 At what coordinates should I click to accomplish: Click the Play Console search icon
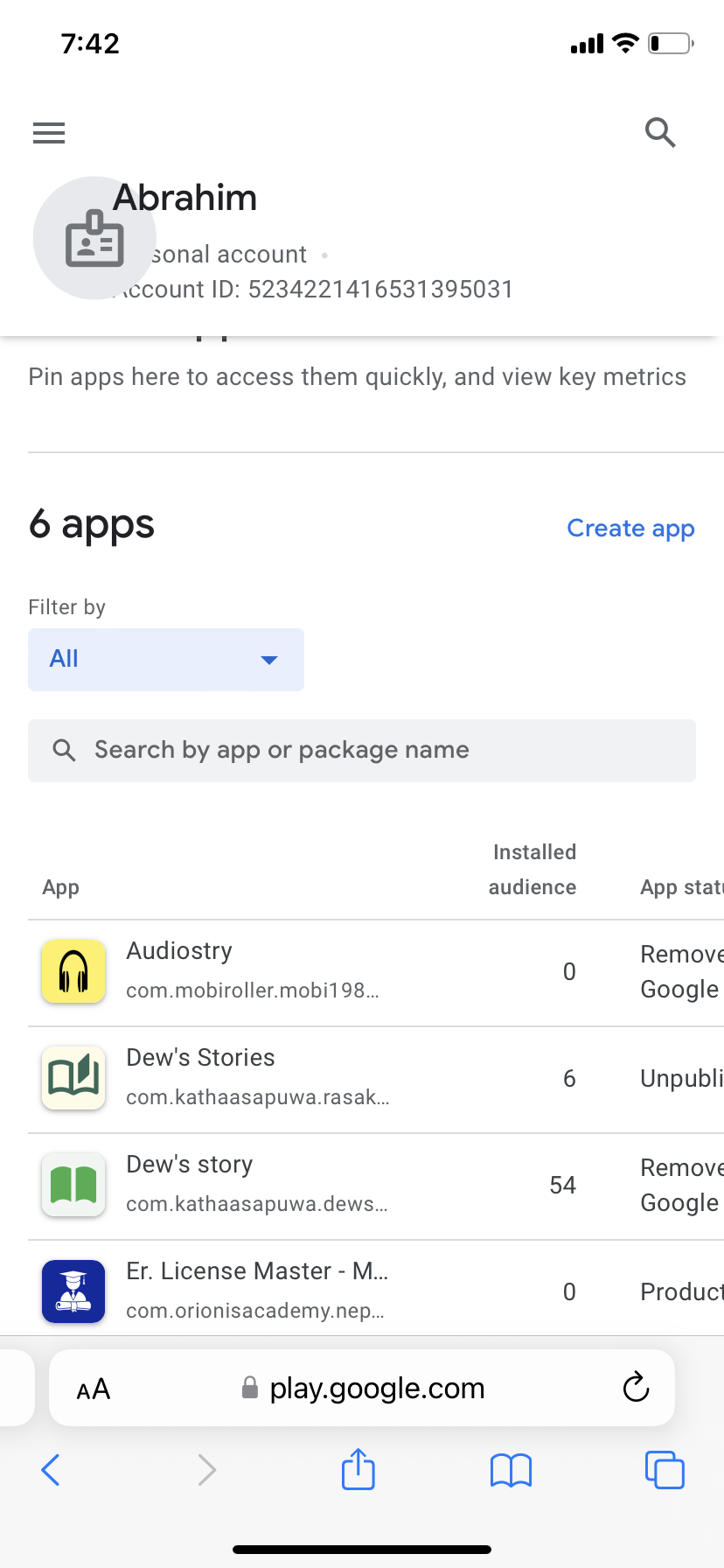pos(661,132)
